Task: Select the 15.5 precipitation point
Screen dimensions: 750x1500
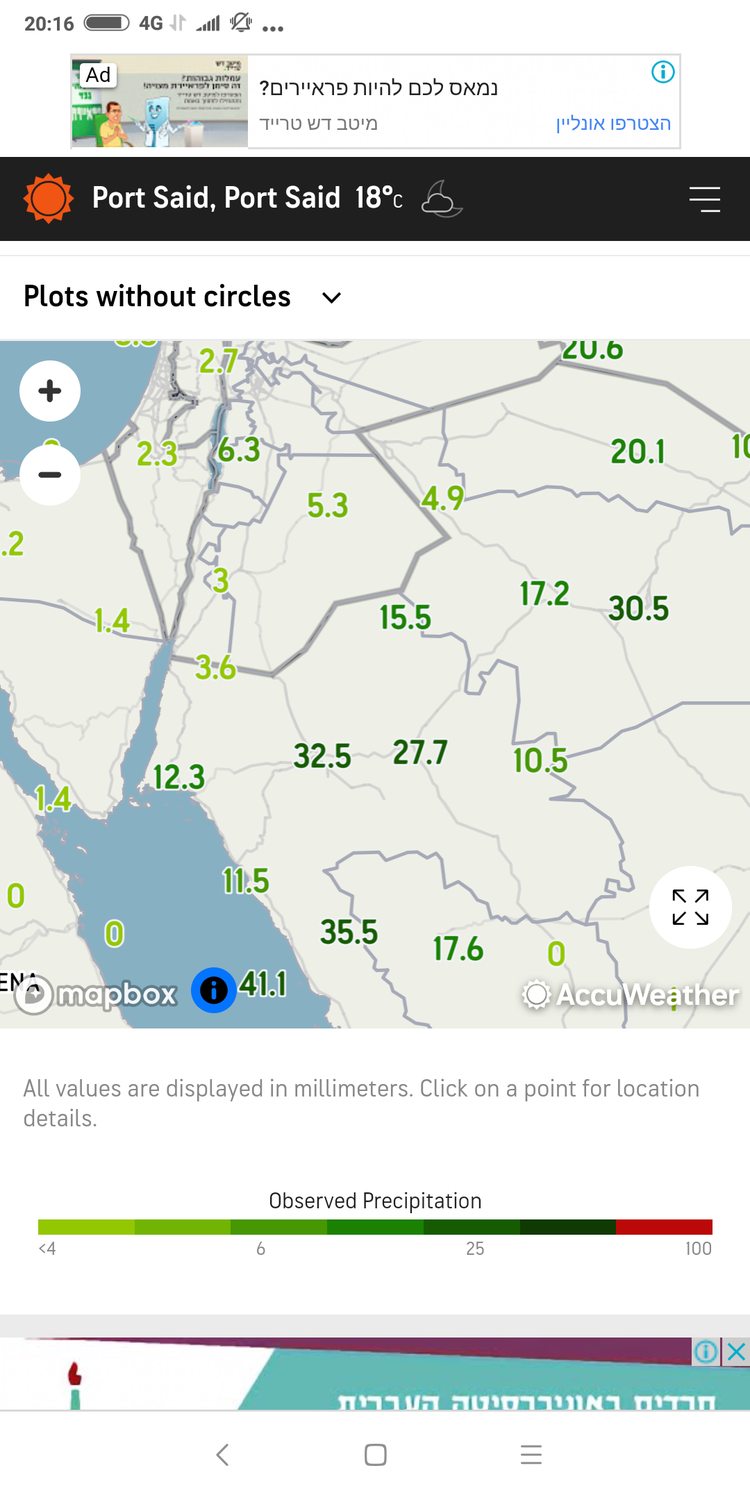Action: tap(405, 618)
